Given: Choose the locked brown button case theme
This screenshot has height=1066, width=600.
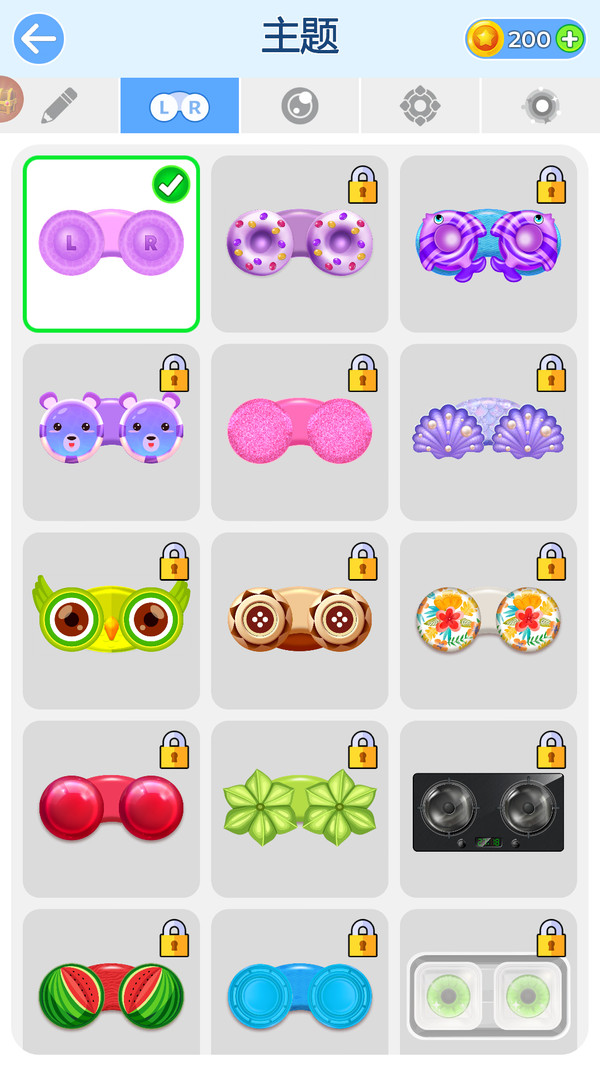Looking at the screenshot, I should 300,620.
